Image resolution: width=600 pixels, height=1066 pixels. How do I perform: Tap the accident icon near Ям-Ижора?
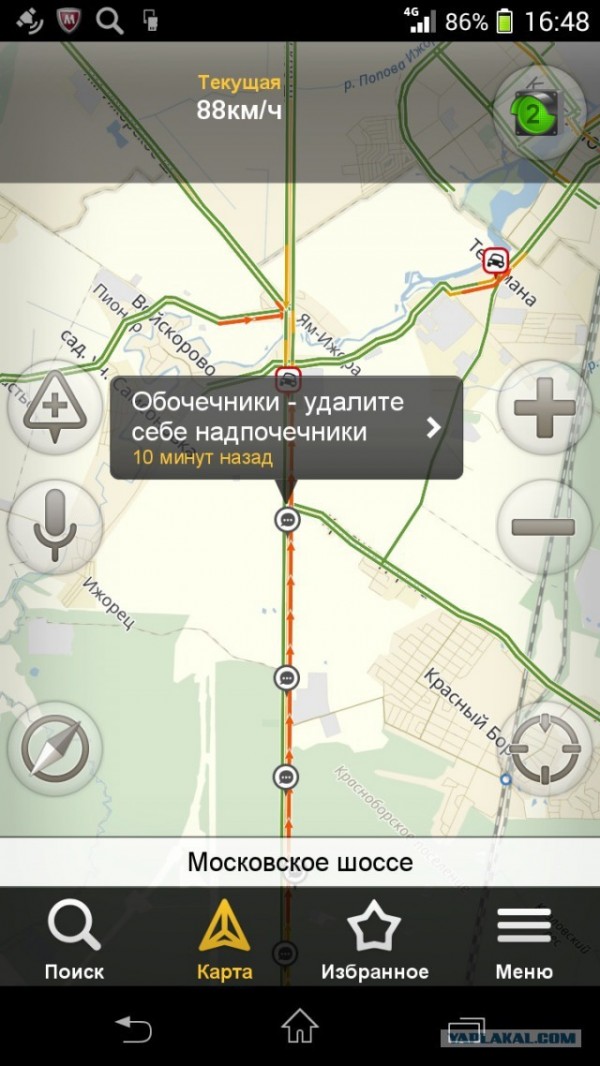[287, 379]
